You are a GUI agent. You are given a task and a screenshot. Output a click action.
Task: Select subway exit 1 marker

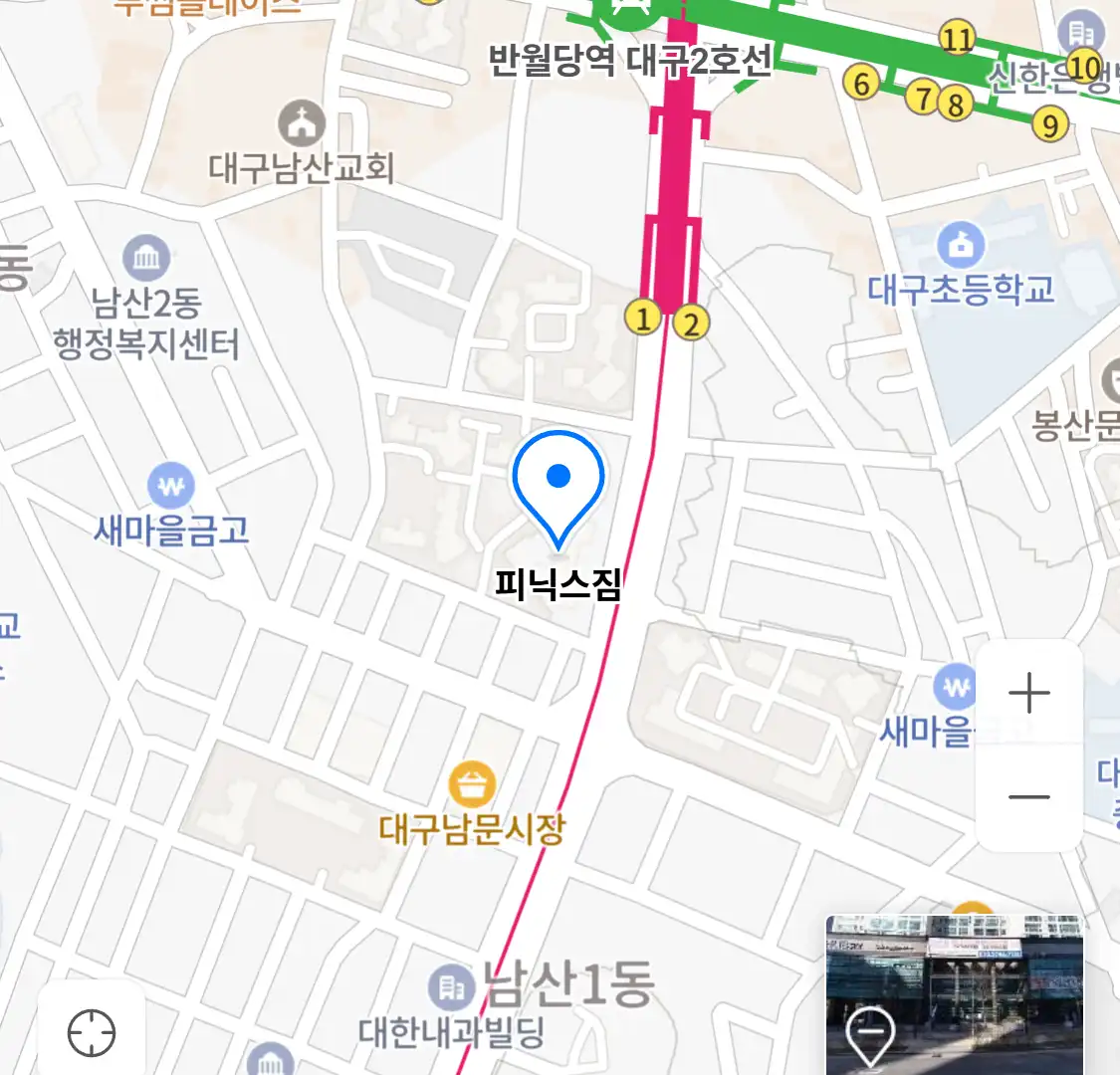[x=643, y=319]
